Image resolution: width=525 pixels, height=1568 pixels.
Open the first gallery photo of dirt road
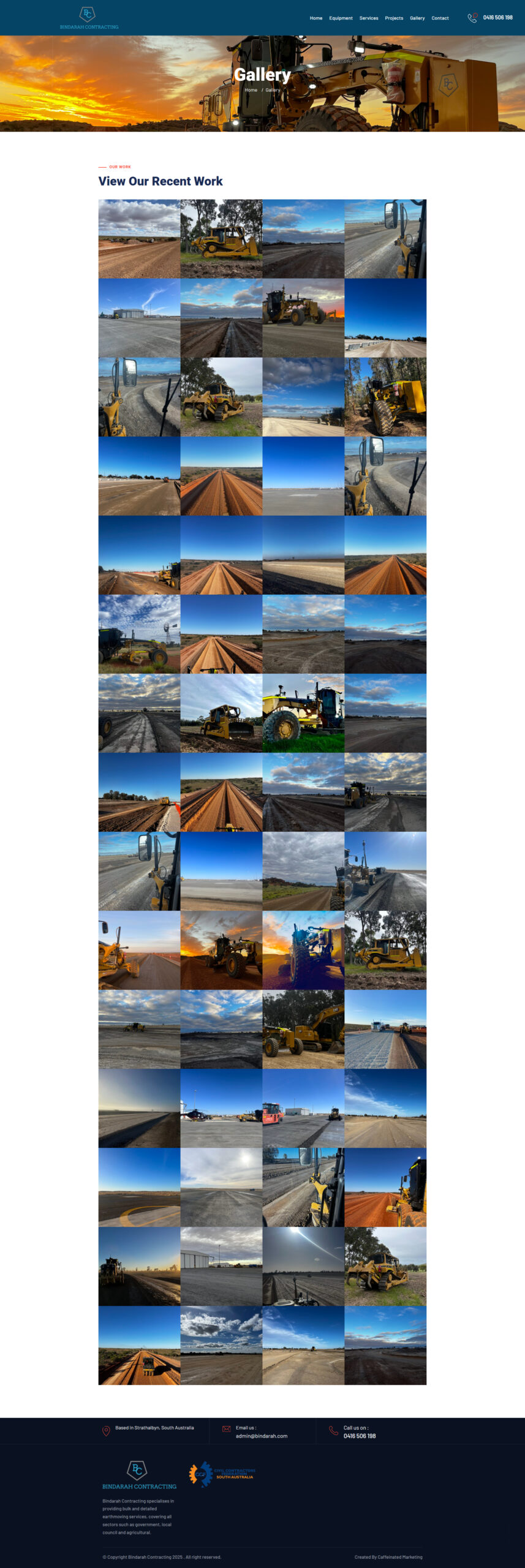140,239
